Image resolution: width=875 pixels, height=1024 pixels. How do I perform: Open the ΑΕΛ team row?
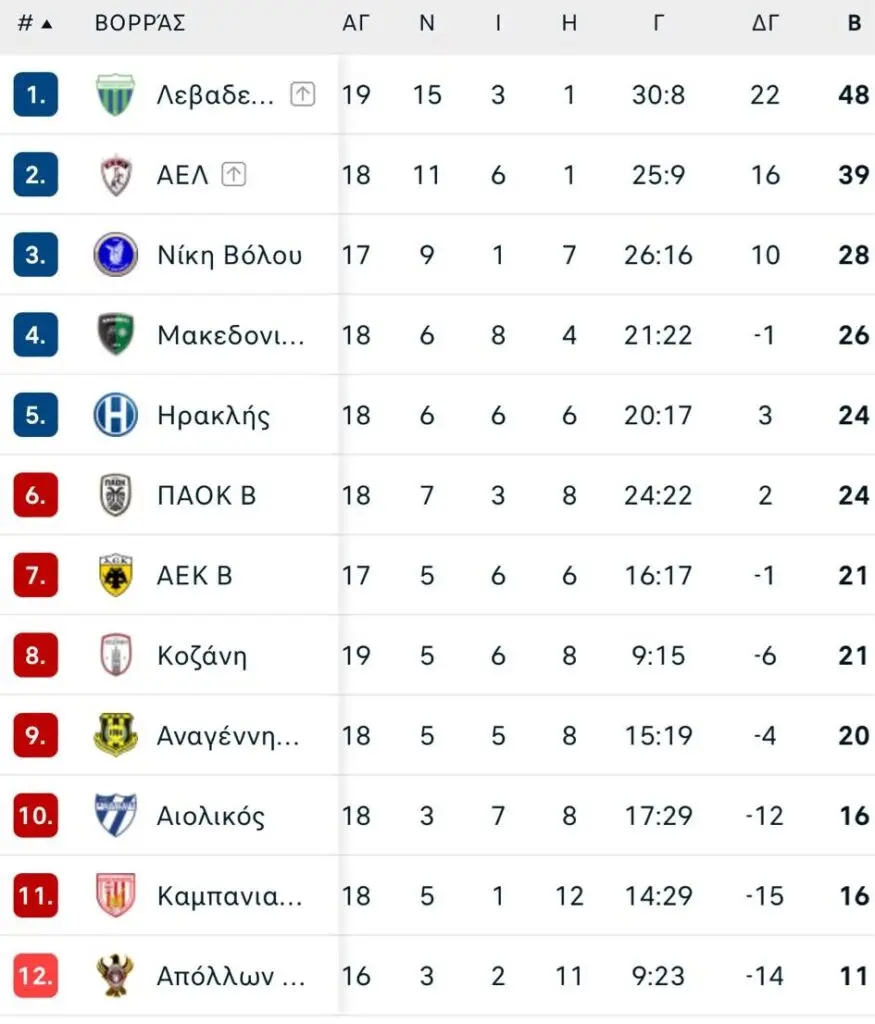(183, 175)
